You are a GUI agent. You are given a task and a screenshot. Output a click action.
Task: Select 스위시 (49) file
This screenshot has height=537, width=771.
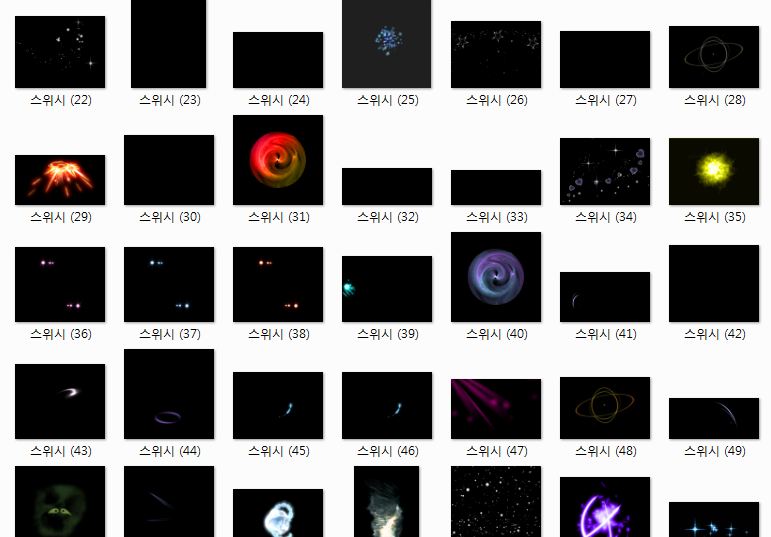(x=714, y=418)
